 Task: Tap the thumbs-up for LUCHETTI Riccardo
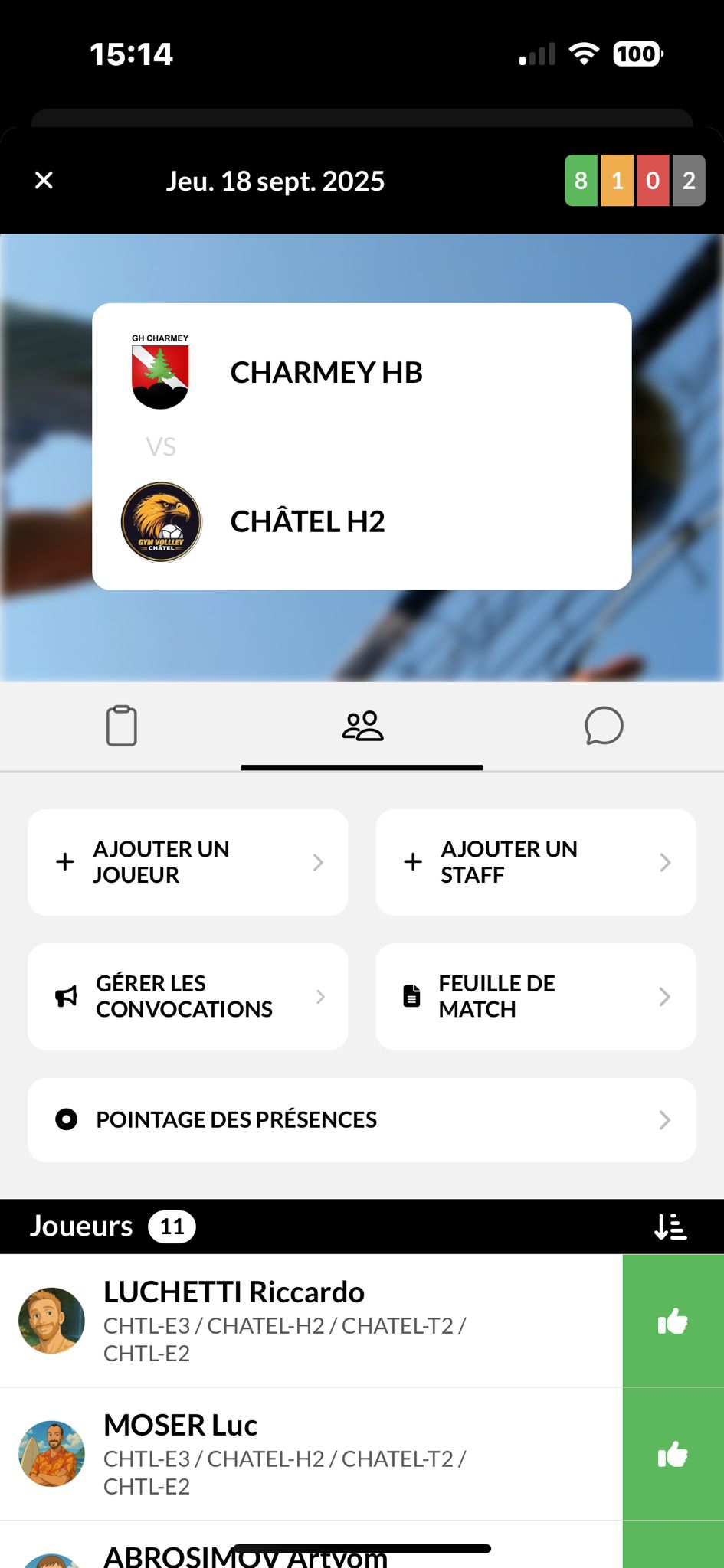pos(673,1321)
